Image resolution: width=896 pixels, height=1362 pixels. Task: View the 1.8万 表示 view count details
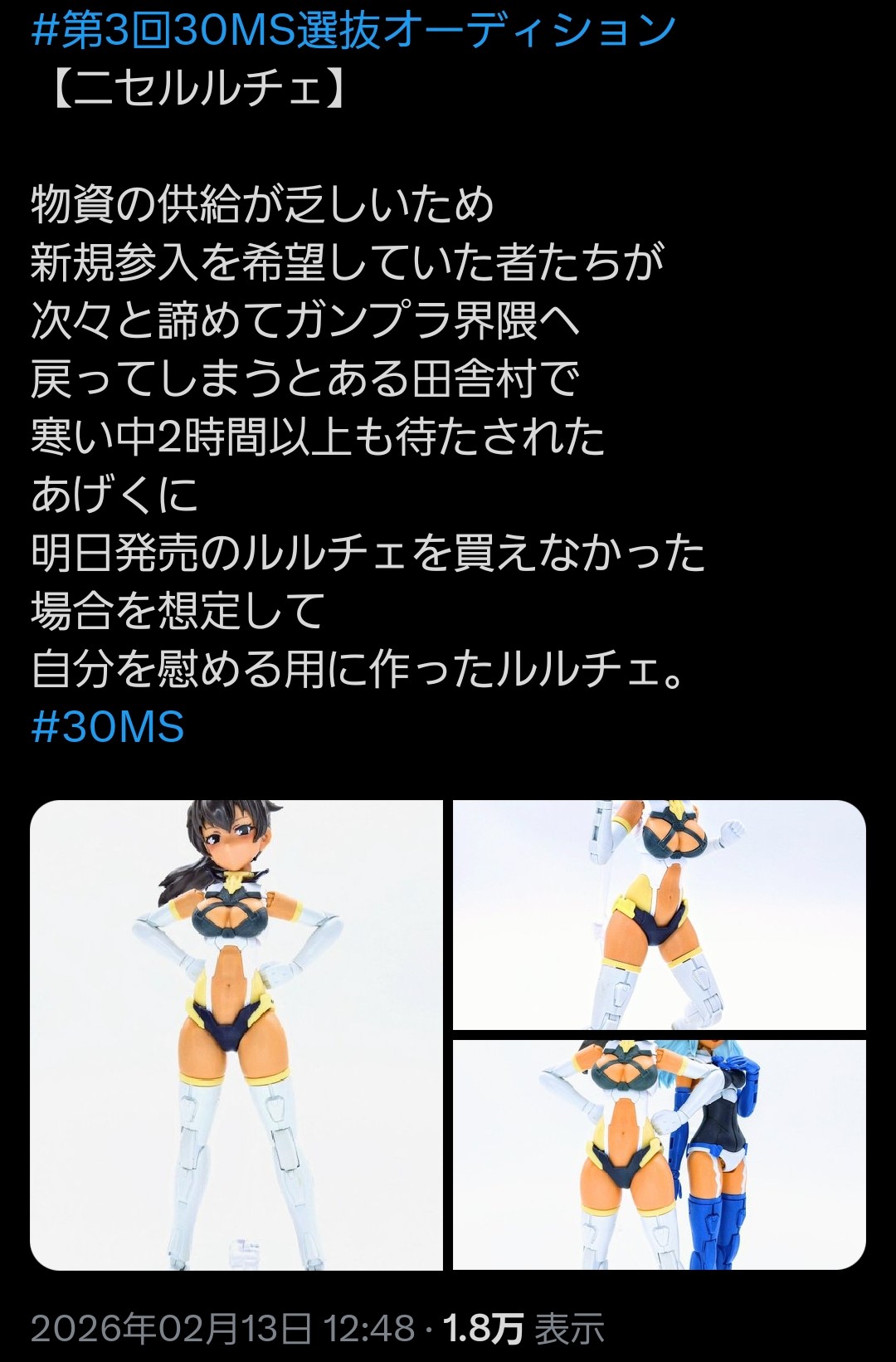tap(523, 1329)
